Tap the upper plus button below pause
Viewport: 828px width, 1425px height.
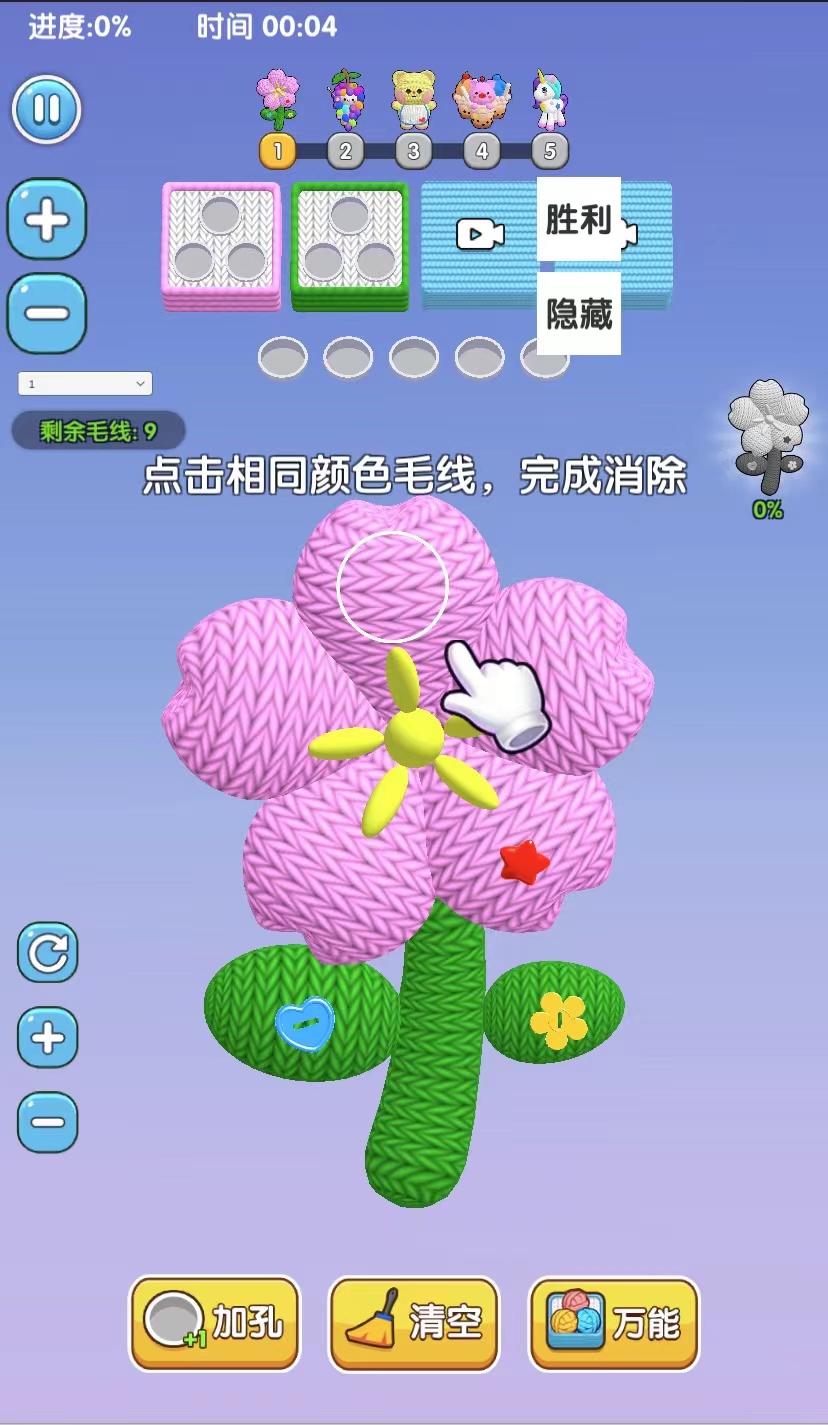coord(47,219)
